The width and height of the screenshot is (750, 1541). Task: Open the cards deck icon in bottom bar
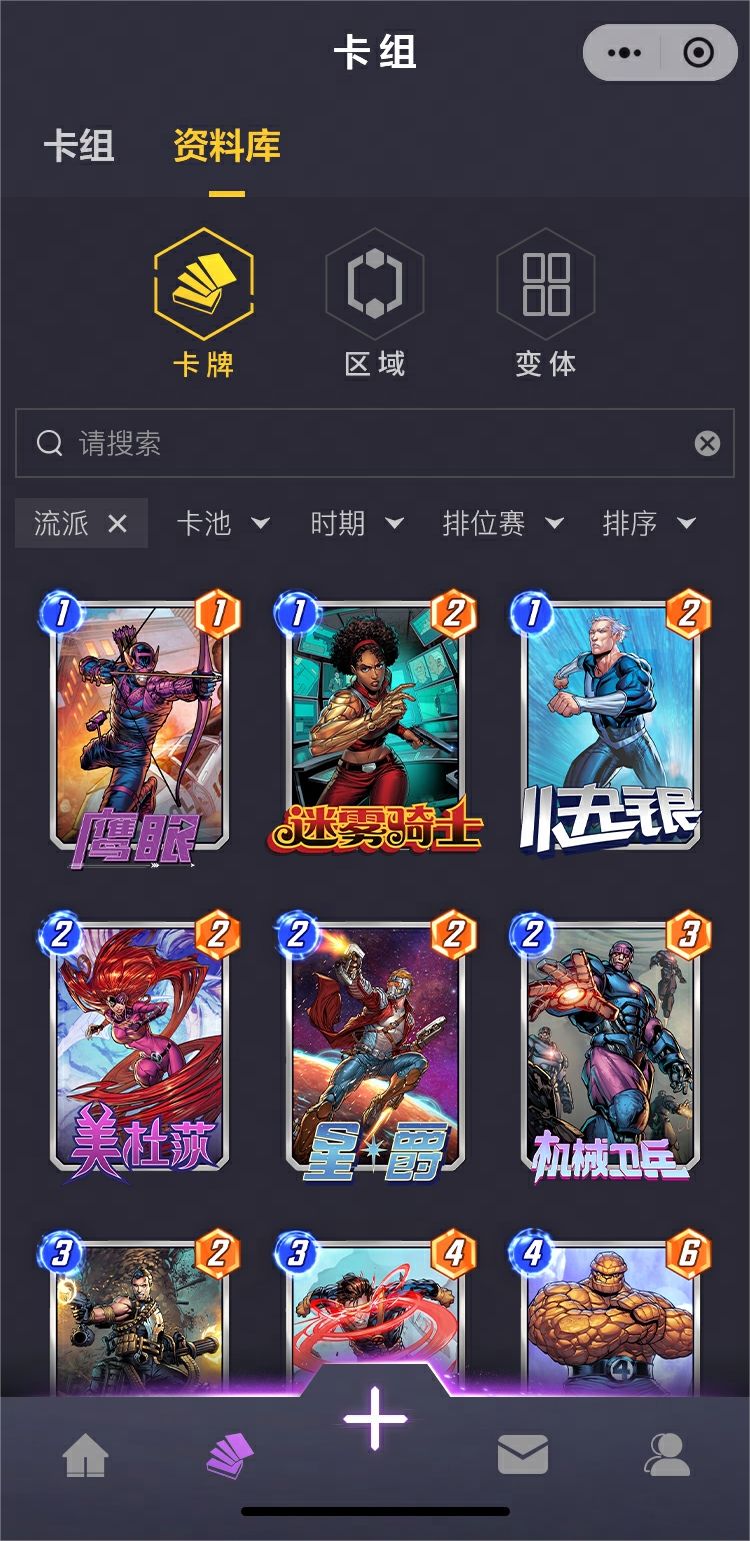coord(228,1456)
